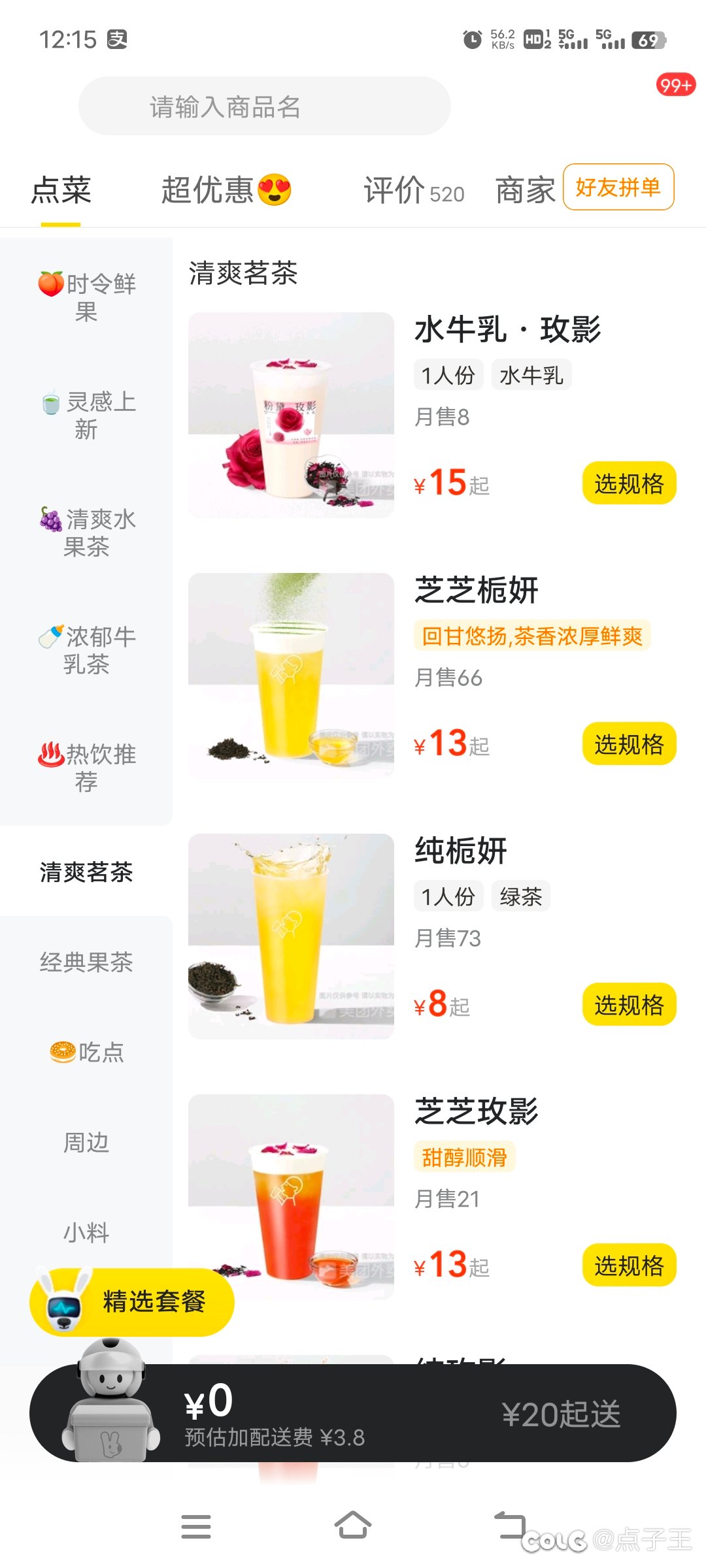Screen dimensions: 706x1568
Task: Select 浓郁牛乳茶 in the sidebar
Action: (86, 650)
